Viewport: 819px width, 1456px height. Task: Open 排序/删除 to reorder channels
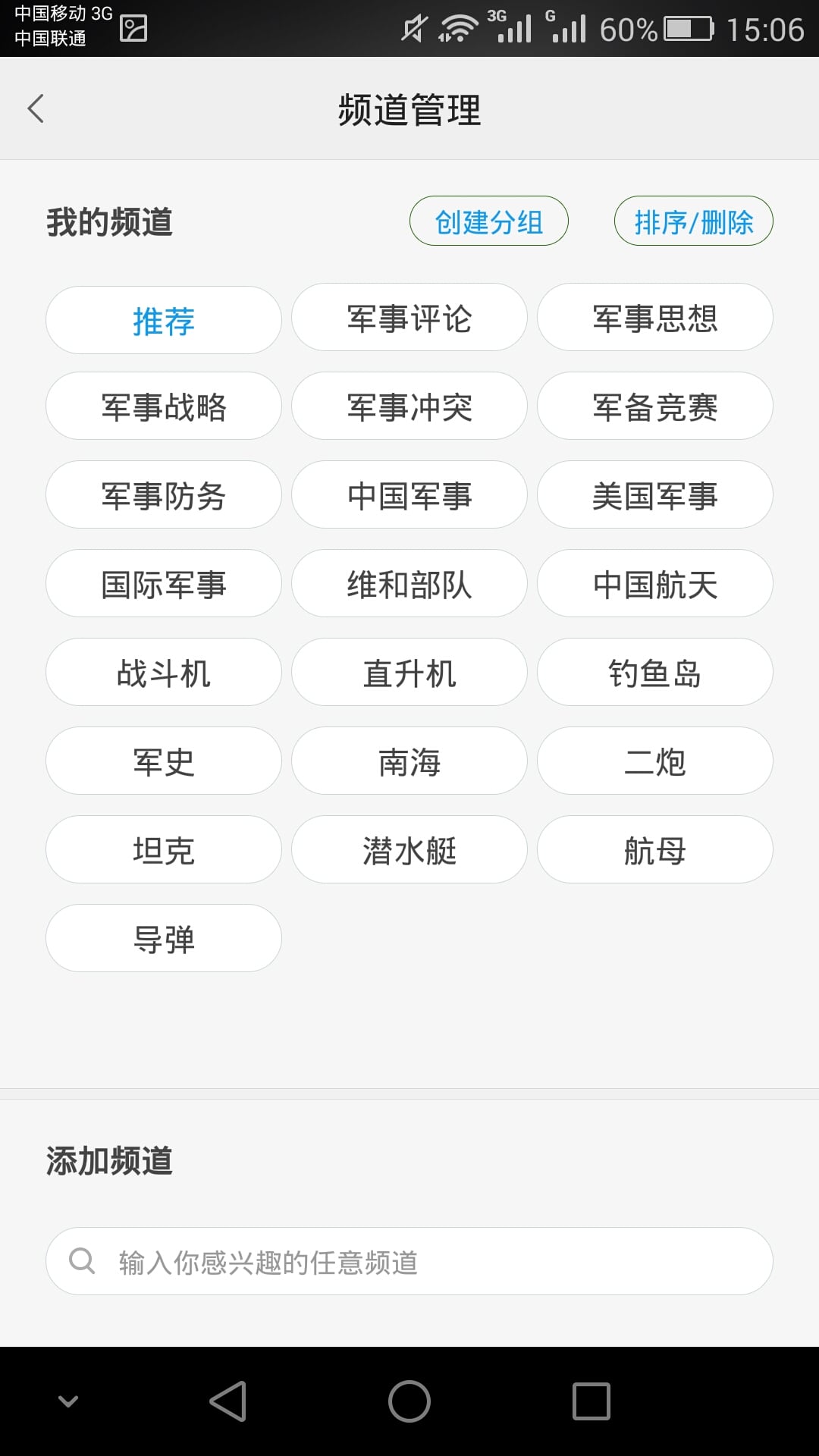click(x=693, y=221)
